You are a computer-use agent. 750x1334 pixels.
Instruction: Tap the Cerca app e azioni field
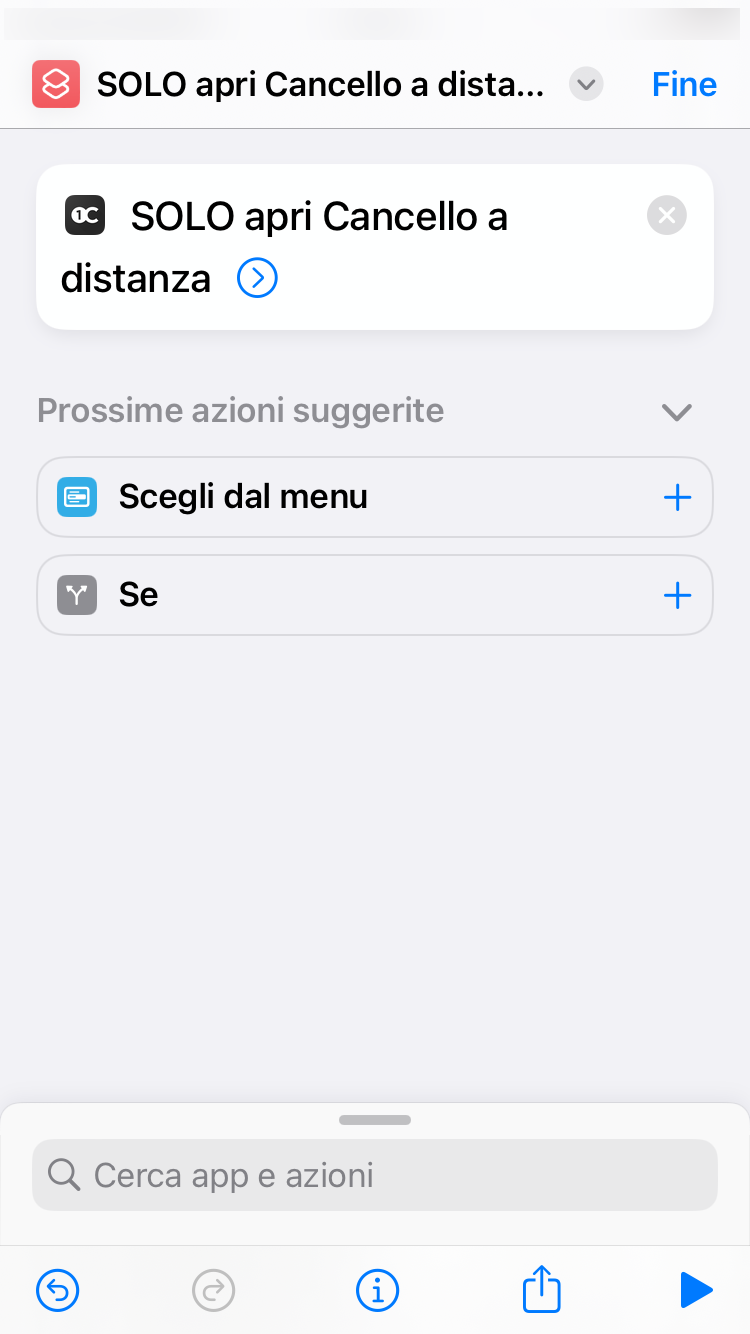pyautogui.click(x=375, y=1175)
